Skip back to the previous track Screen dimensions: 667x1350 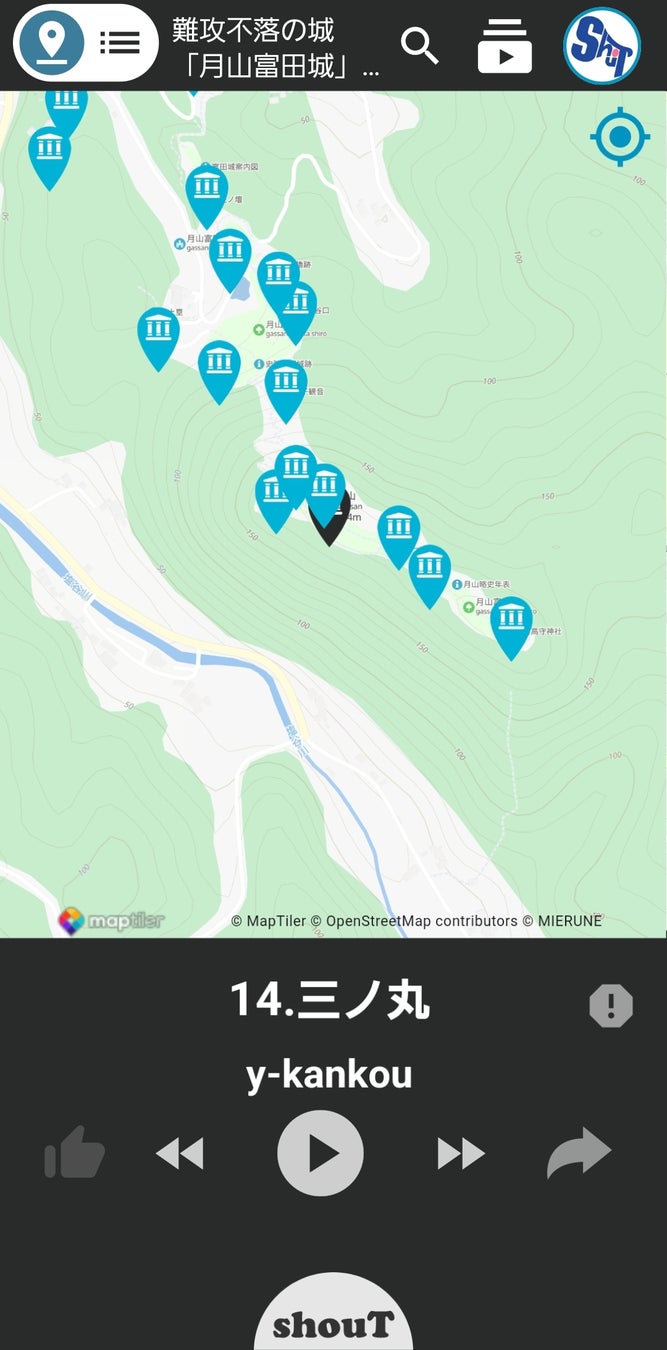pos(181,1154)
